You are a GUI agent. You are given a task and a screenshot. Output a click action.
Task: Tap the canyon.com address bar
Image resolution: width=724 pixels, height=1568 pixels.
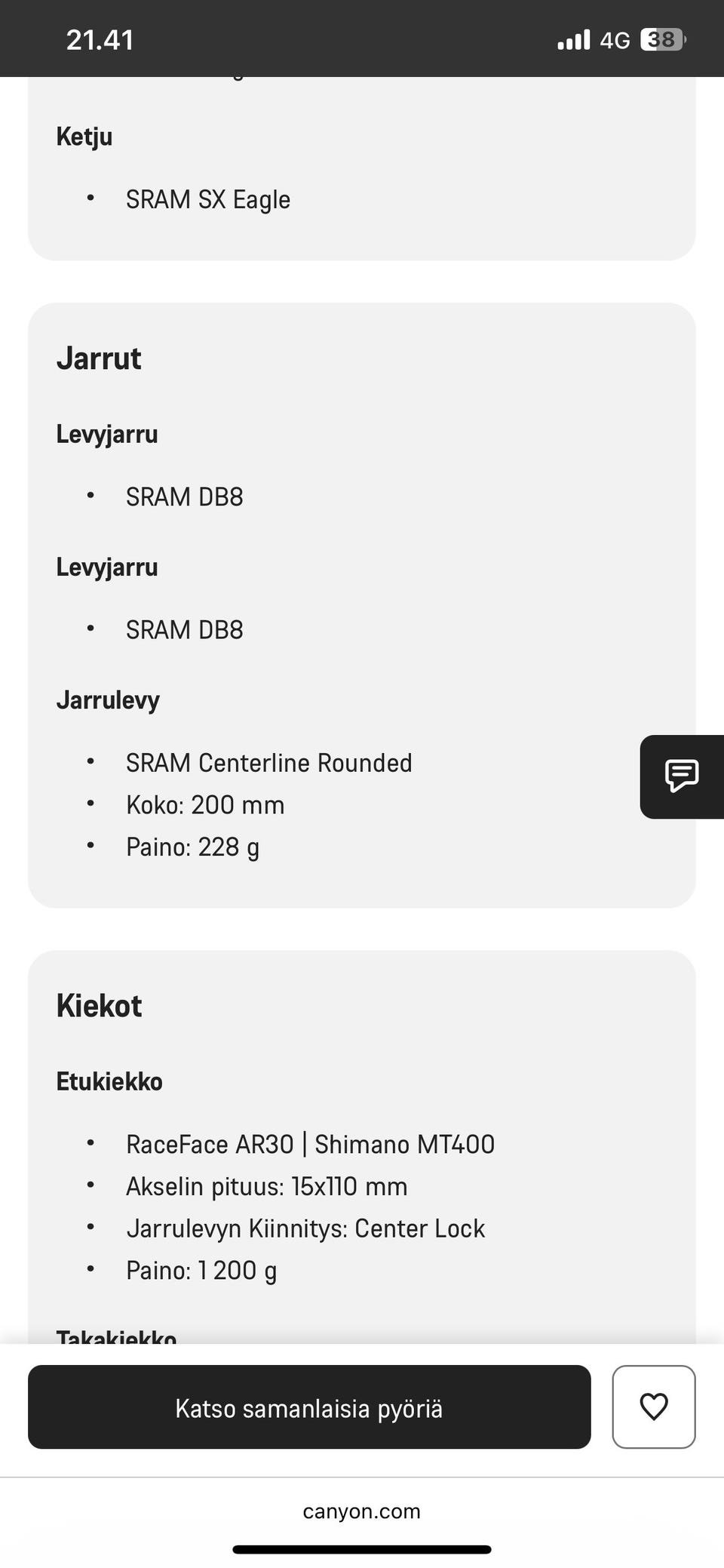(x=361, y=1511)
